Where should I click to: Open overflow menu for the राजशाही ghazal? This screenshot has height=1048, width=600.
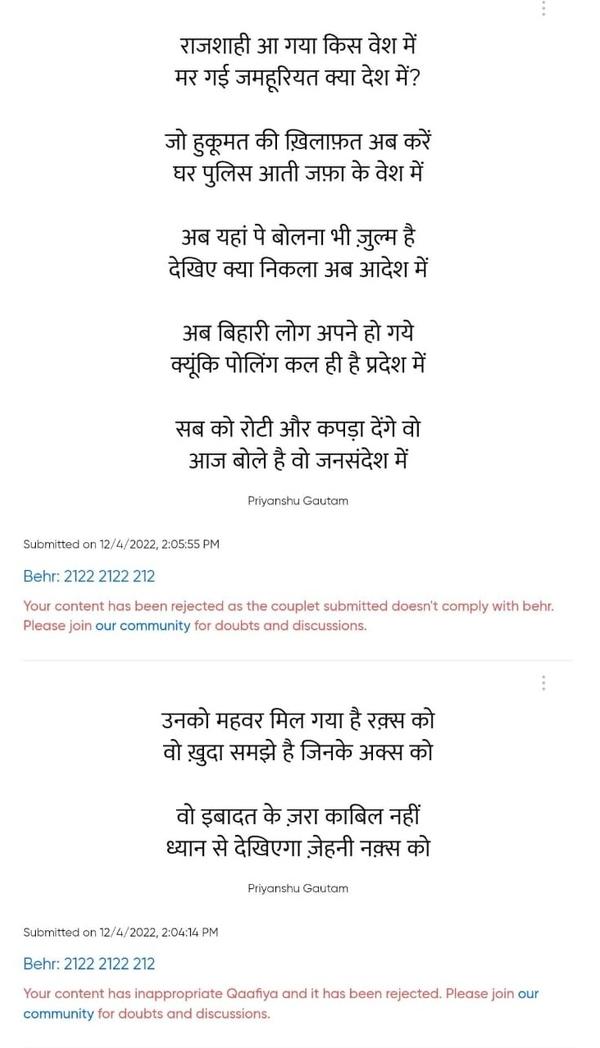click(x=544, y=8)
